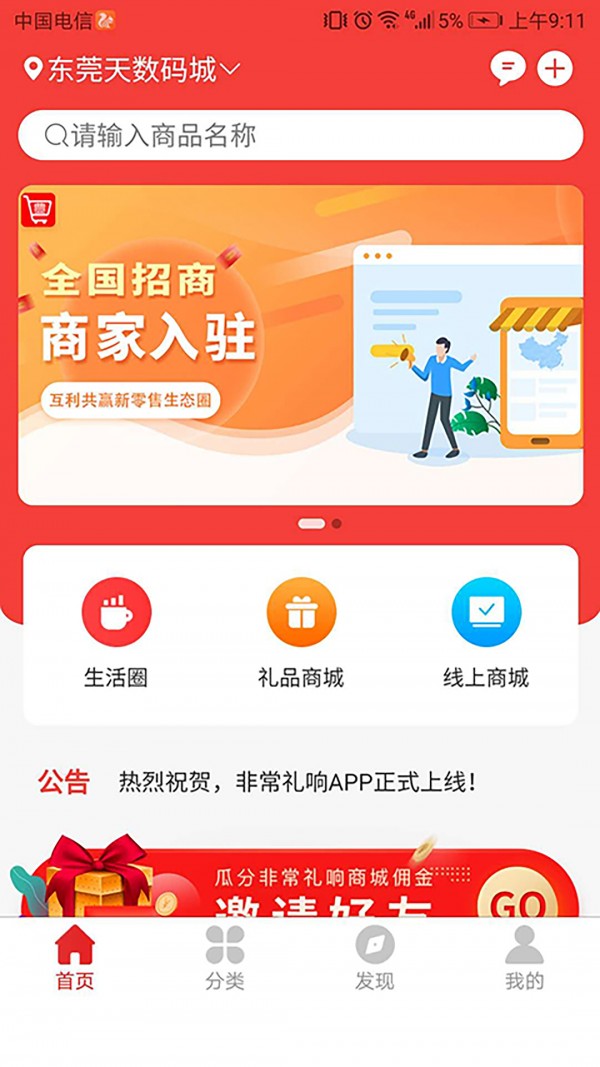Open the 东莞天数码城 location dropdown
This screenshot has width=600, height=1067.
(132, 70)
